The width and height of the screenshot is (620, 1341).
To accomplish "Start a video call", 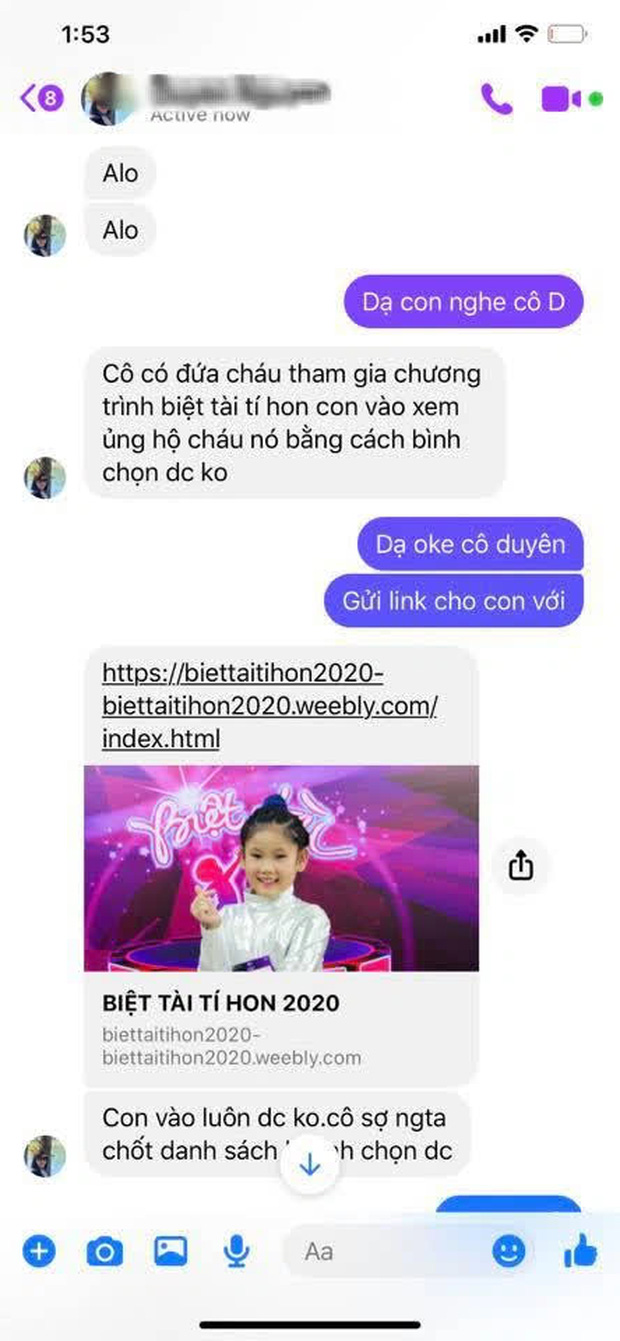I will [x=562, y=99].
